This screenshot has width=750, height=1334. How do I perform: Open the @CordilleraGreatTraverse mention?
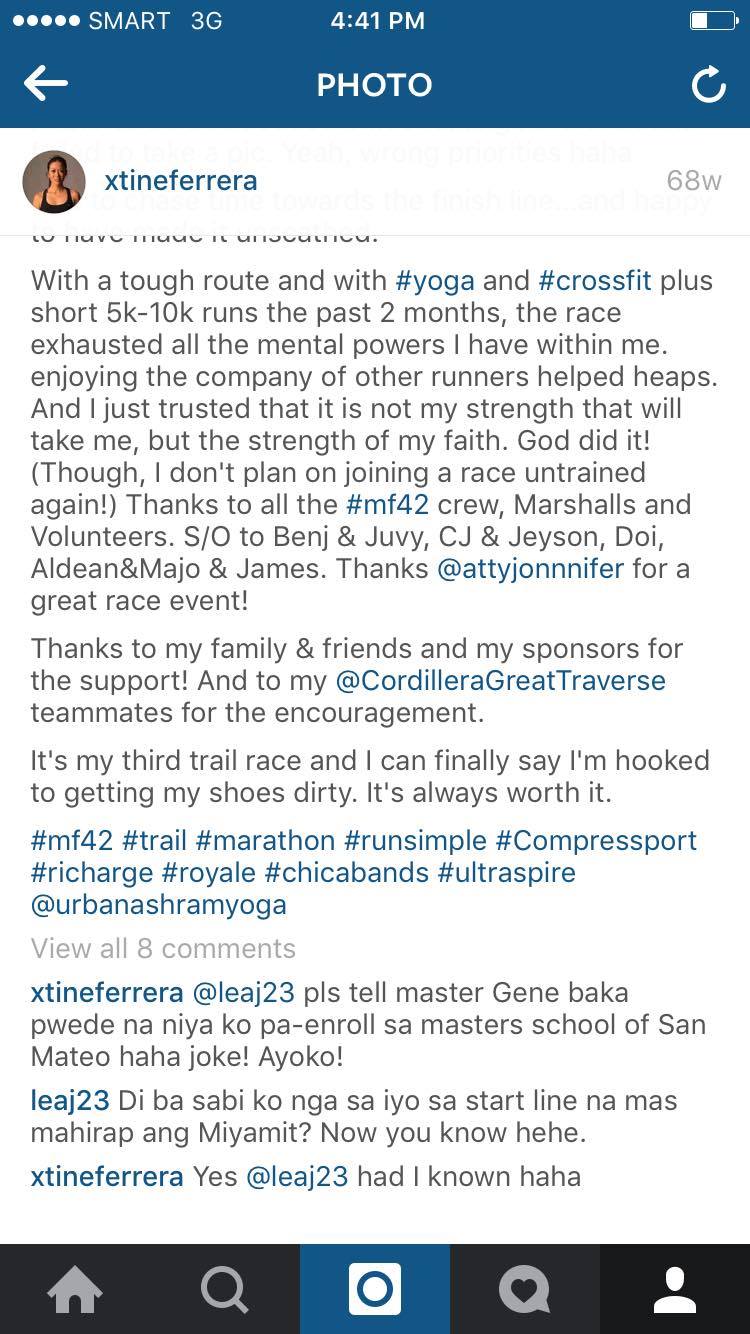(x=500, y=680)
